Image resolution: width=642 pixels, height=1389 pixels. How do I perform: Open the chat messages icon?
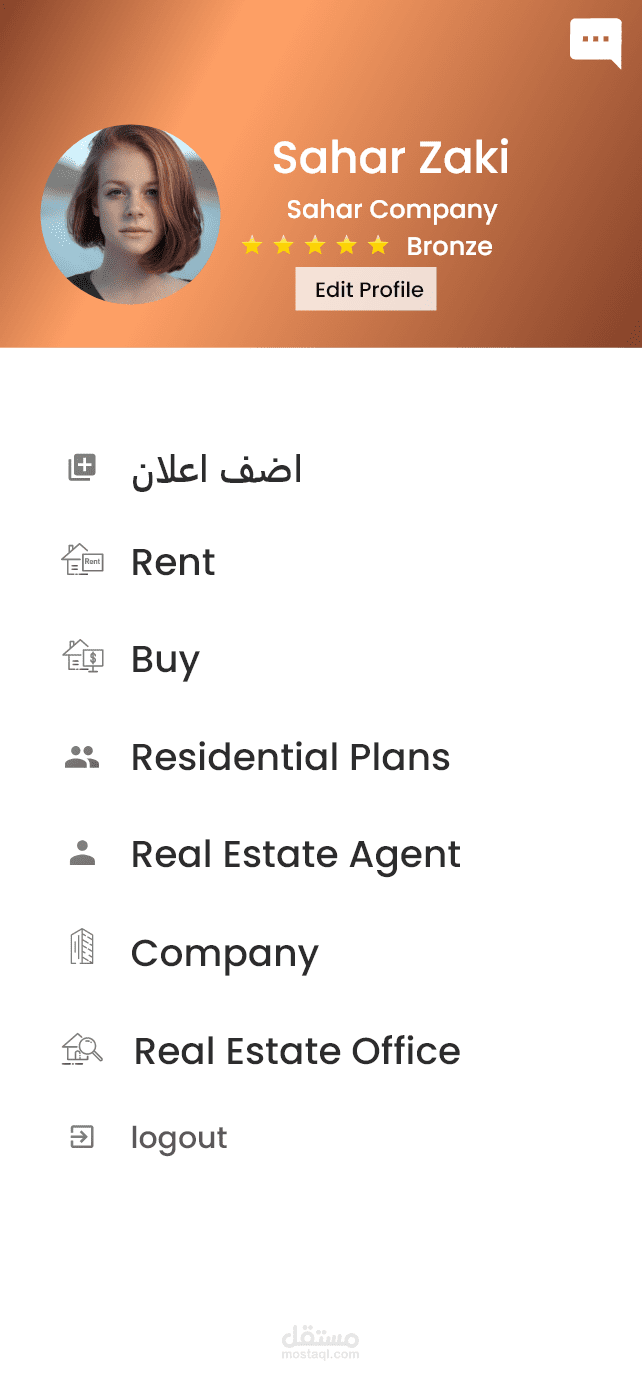[x=595, y=42]
